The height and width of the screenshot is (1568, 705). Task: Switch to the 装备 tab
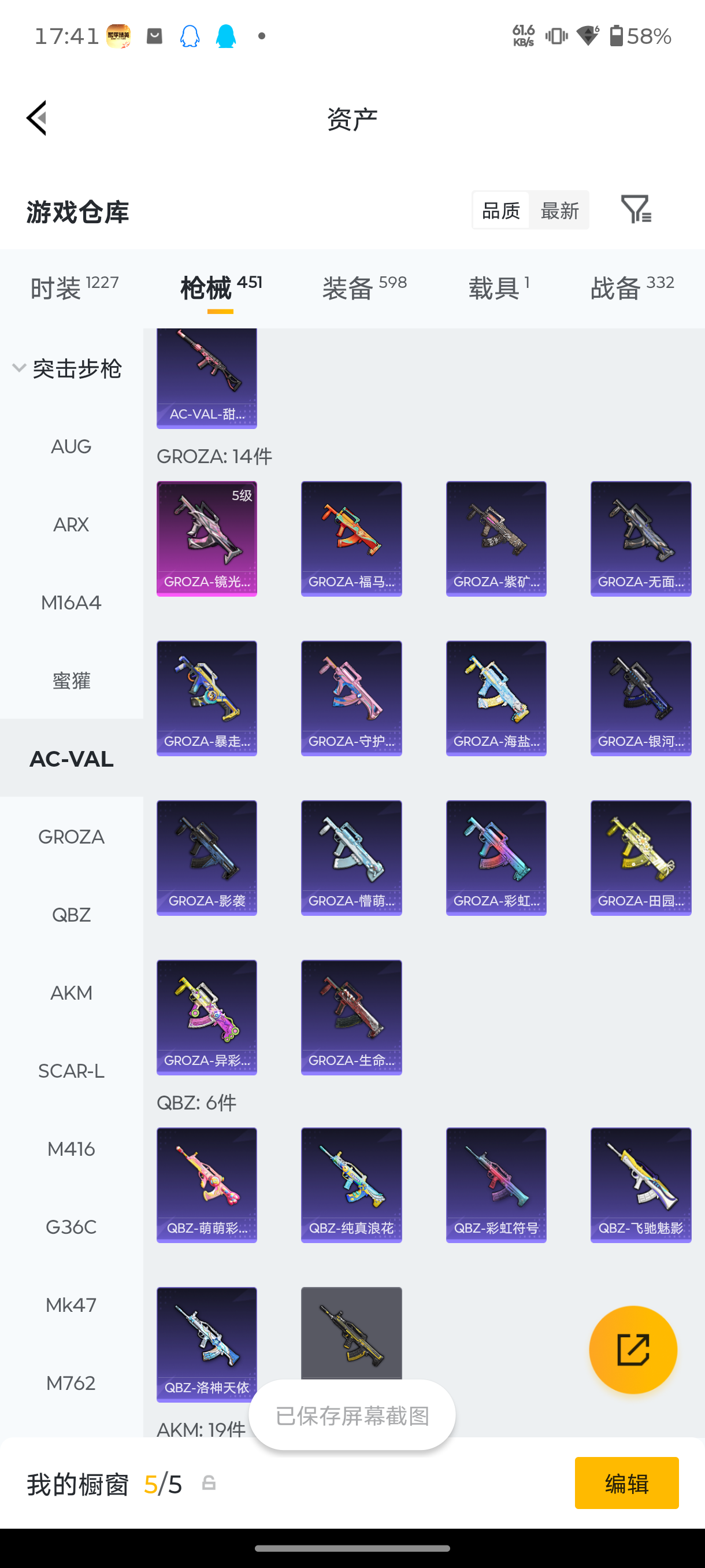tap(365, 287)
